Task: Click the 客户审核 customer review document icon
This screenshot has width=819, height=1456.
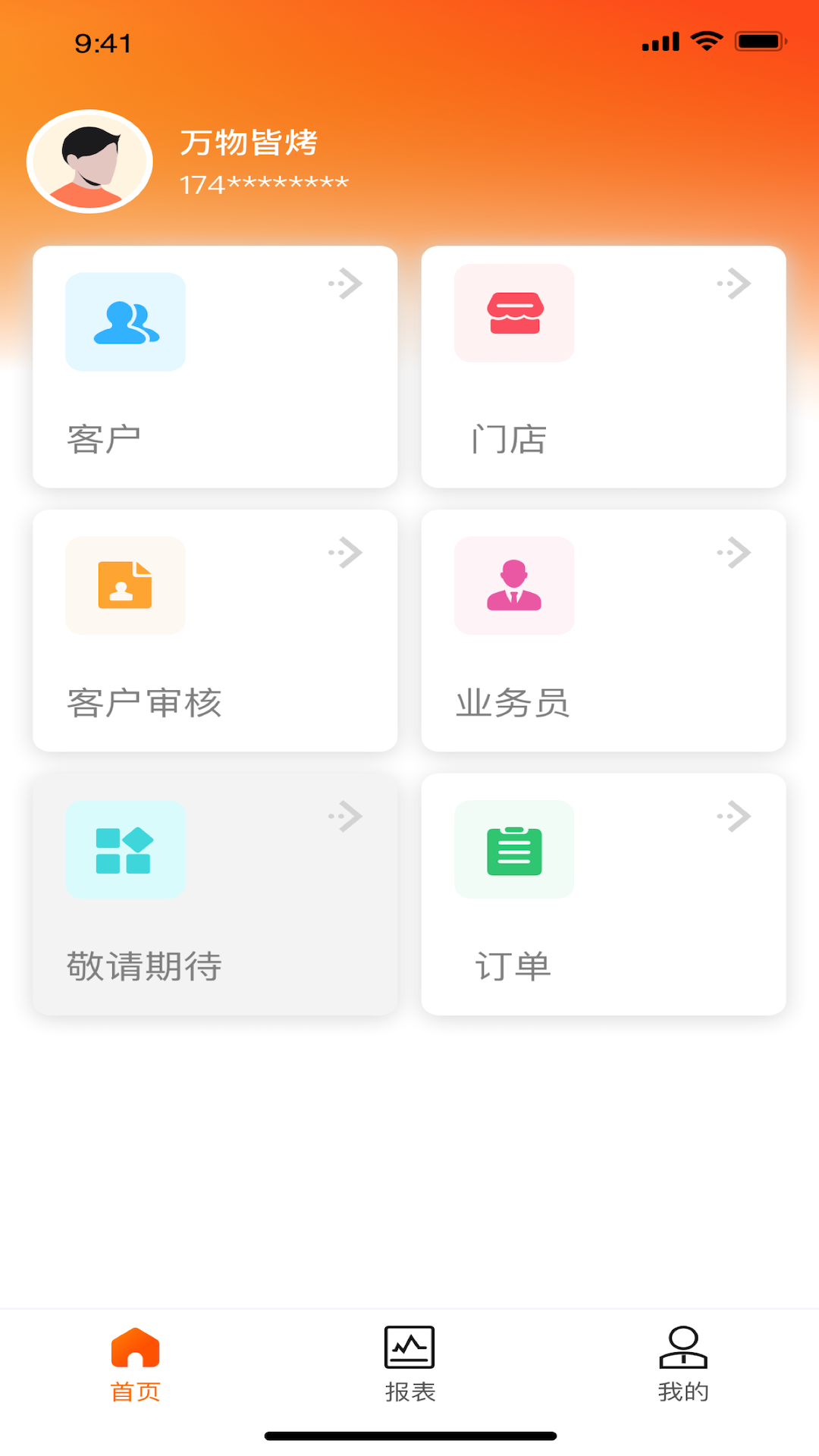Action: [x=125, y=585]
